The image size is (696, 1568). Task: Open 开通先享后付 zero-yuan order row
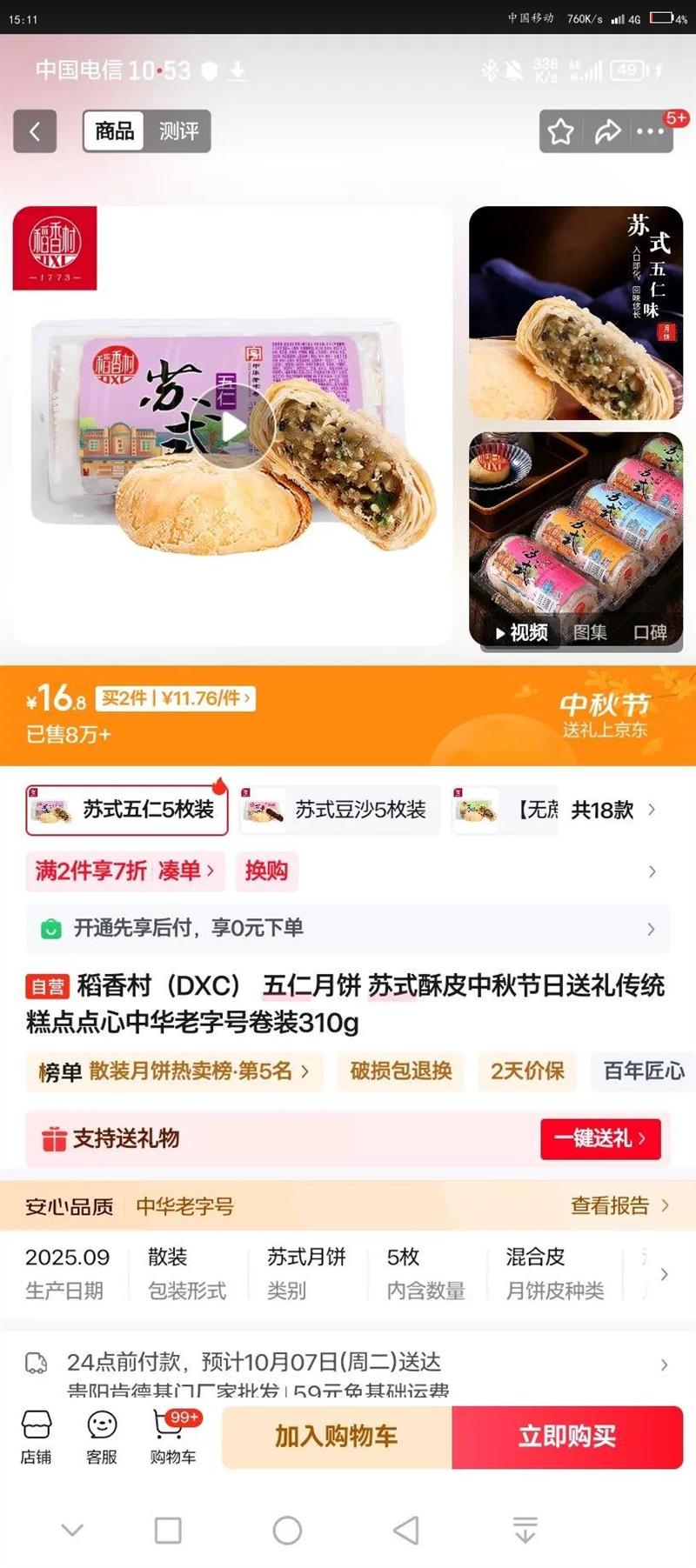coord(348,928)
